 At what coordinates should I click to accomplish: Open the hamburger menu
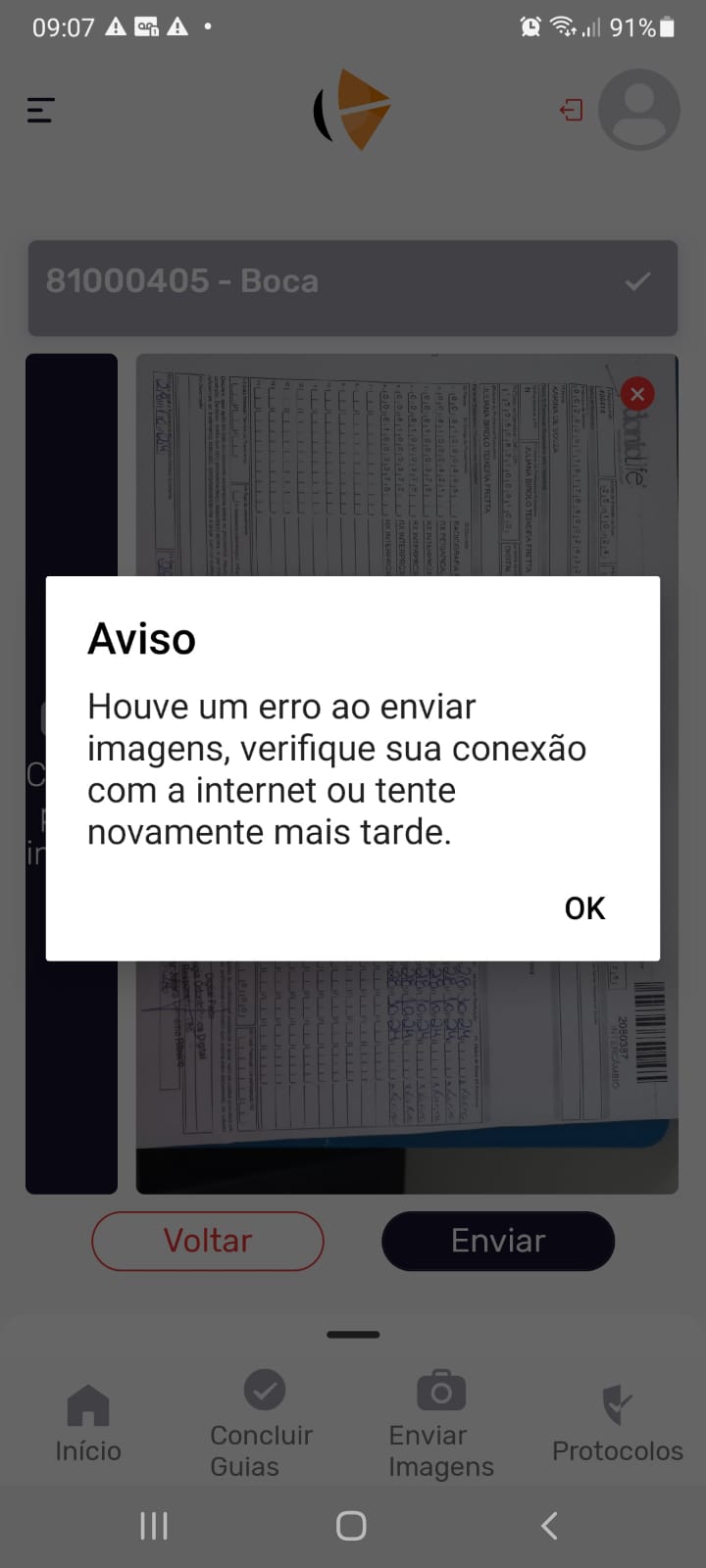(x=41, y=110)
